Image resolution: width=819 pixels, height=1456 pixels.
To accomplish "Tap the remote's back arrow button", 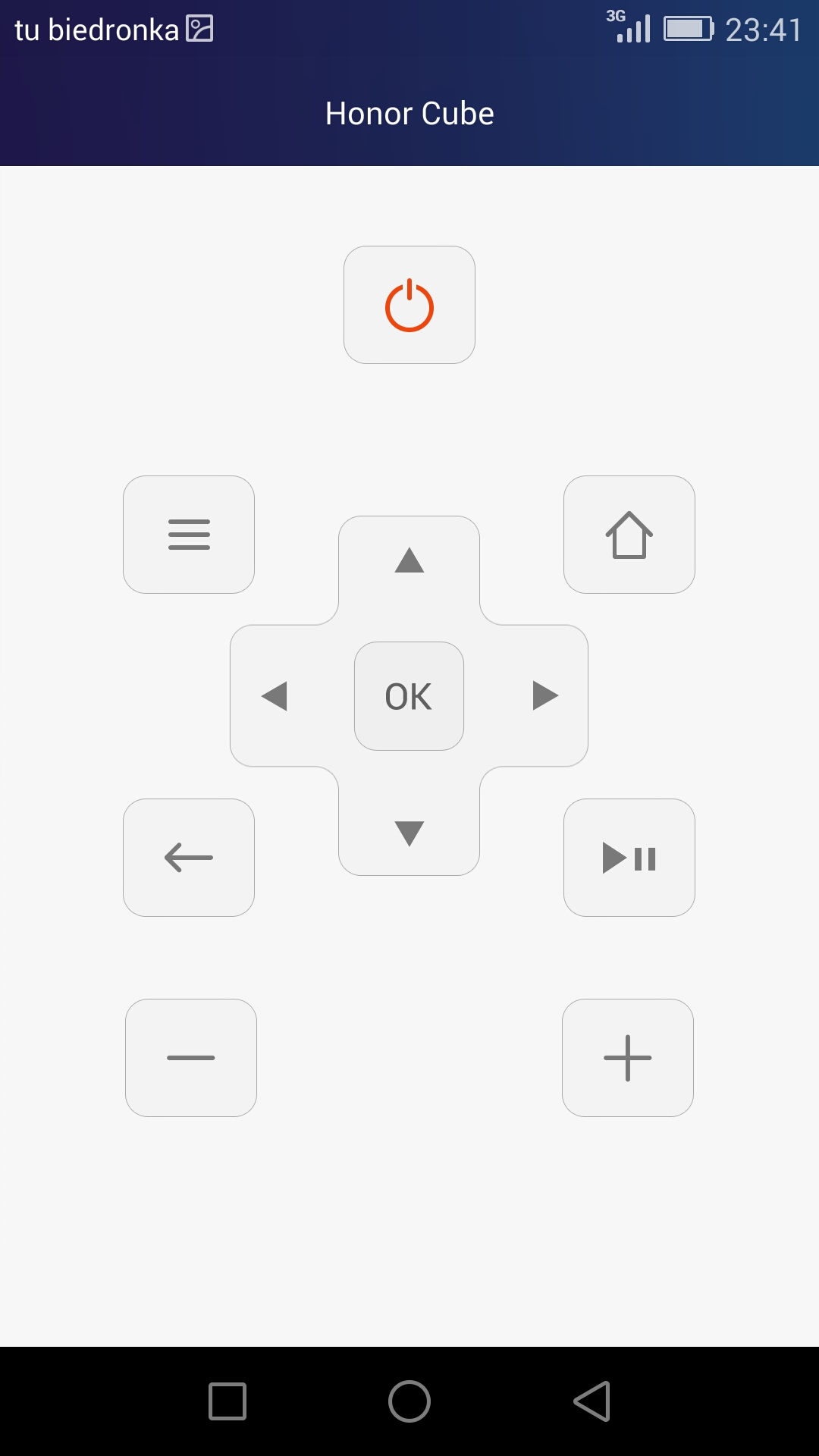I will click(189, 858).
